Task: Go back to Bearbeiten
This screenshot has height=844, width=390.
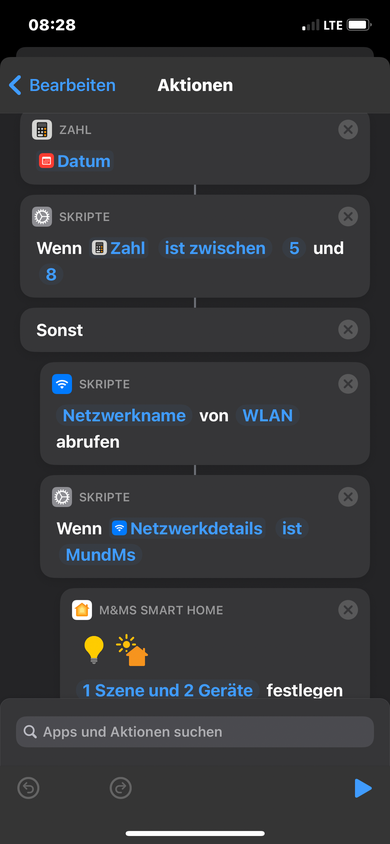Action: [x=62, y=85]
